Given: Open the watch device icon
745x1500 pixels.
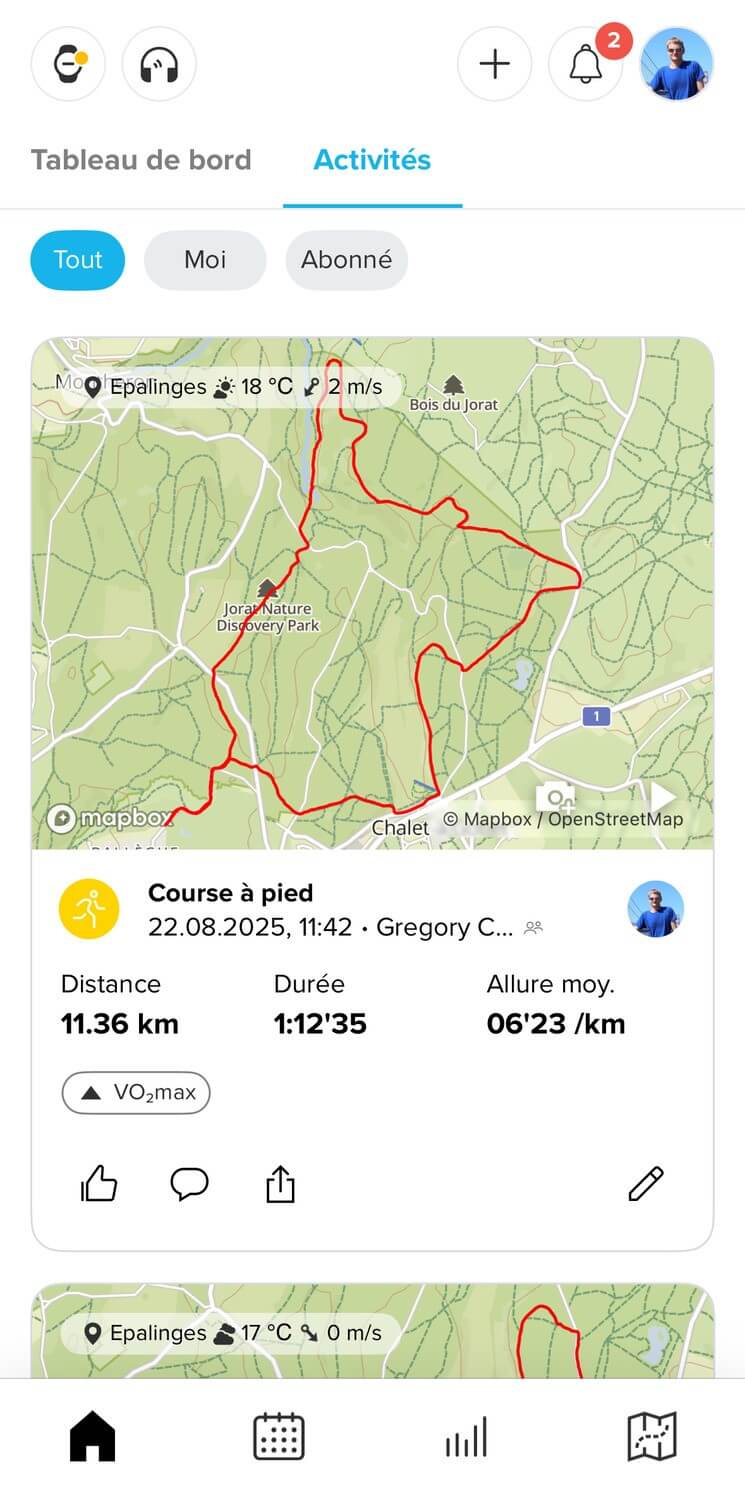Looking at the screenshot, I should coord(68,65).
